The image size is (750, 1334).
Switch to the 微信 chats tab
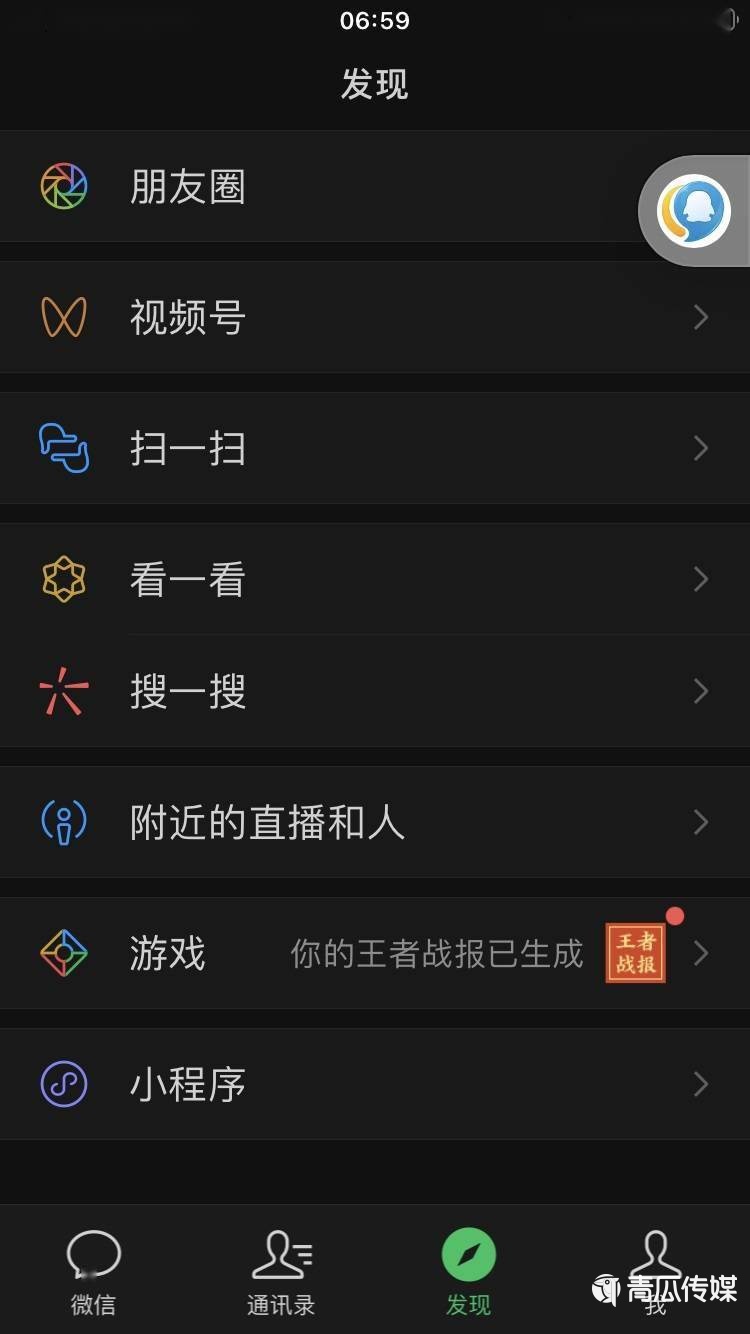[93, 1272]
